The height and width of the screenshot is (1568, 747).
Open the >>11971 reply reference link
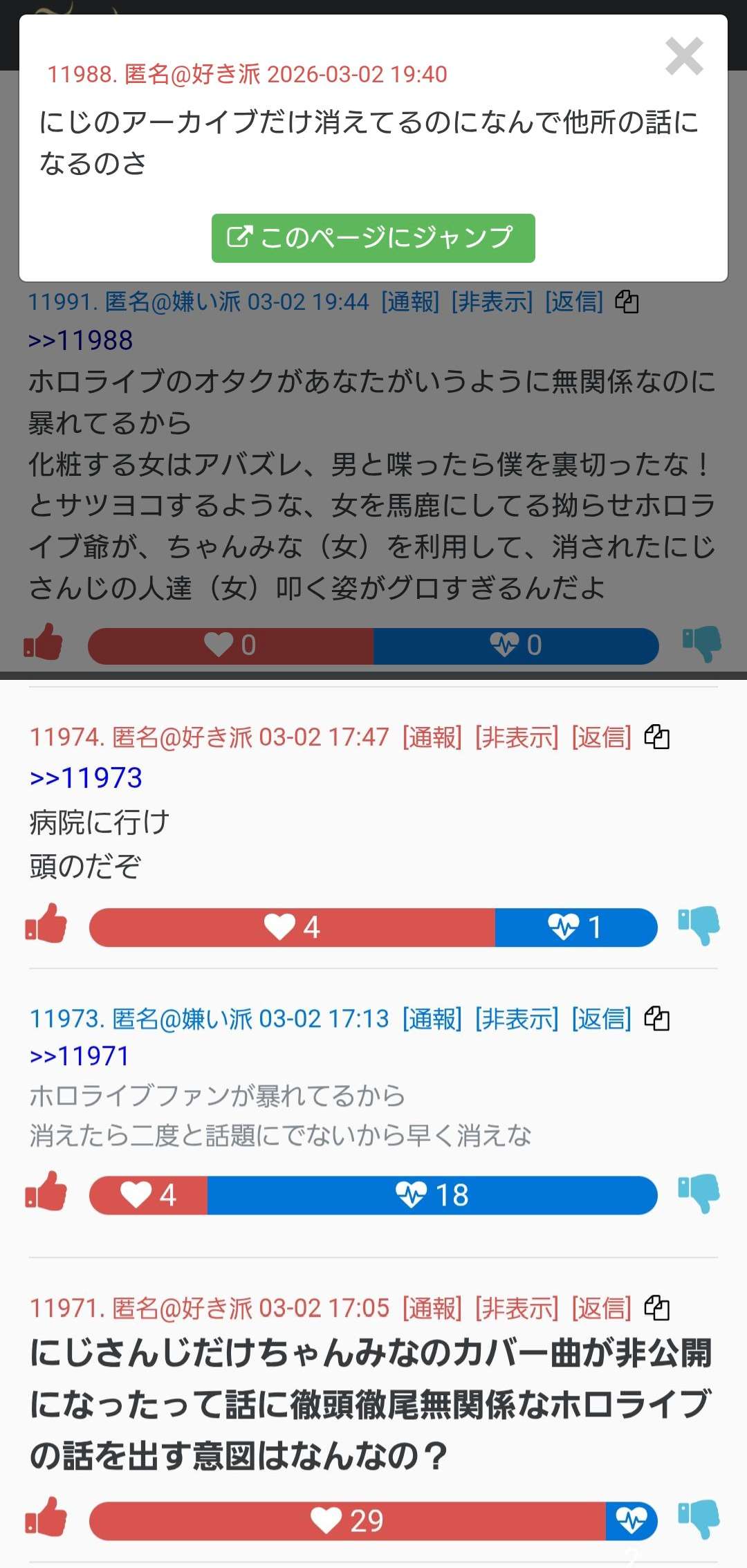pyautogui.click(x=80, y=1056)
